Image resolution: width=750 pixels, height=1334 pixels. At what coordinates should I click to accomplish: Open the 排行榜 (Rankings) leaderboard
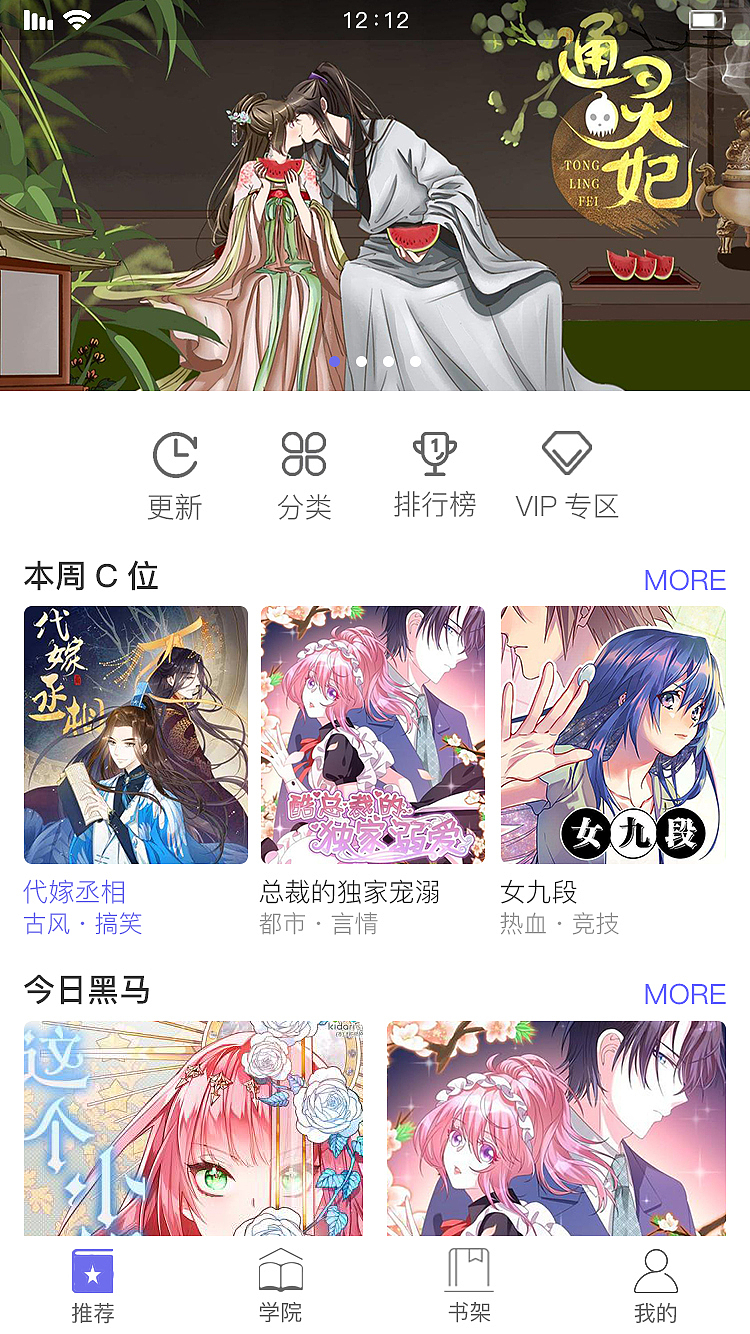(435, 470)
